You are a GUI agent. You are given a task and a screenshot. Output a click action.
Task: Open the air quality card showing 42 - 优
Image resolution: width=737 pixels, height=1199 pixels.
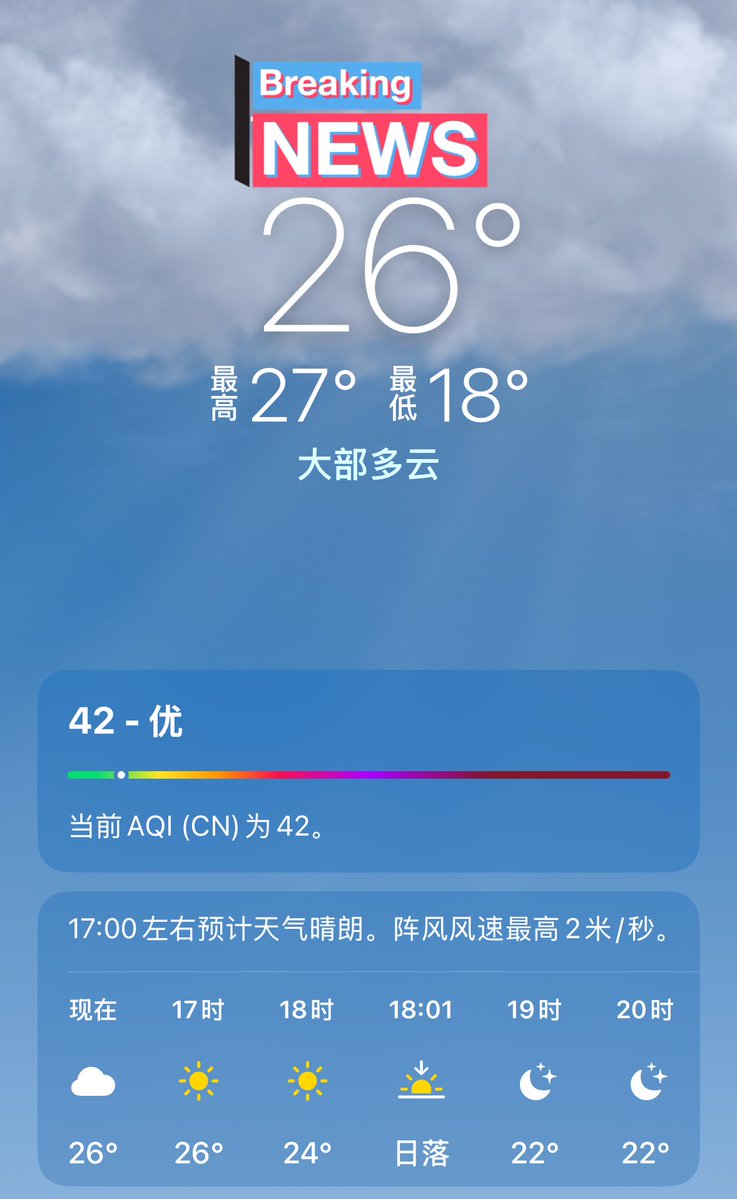[368, 770]
